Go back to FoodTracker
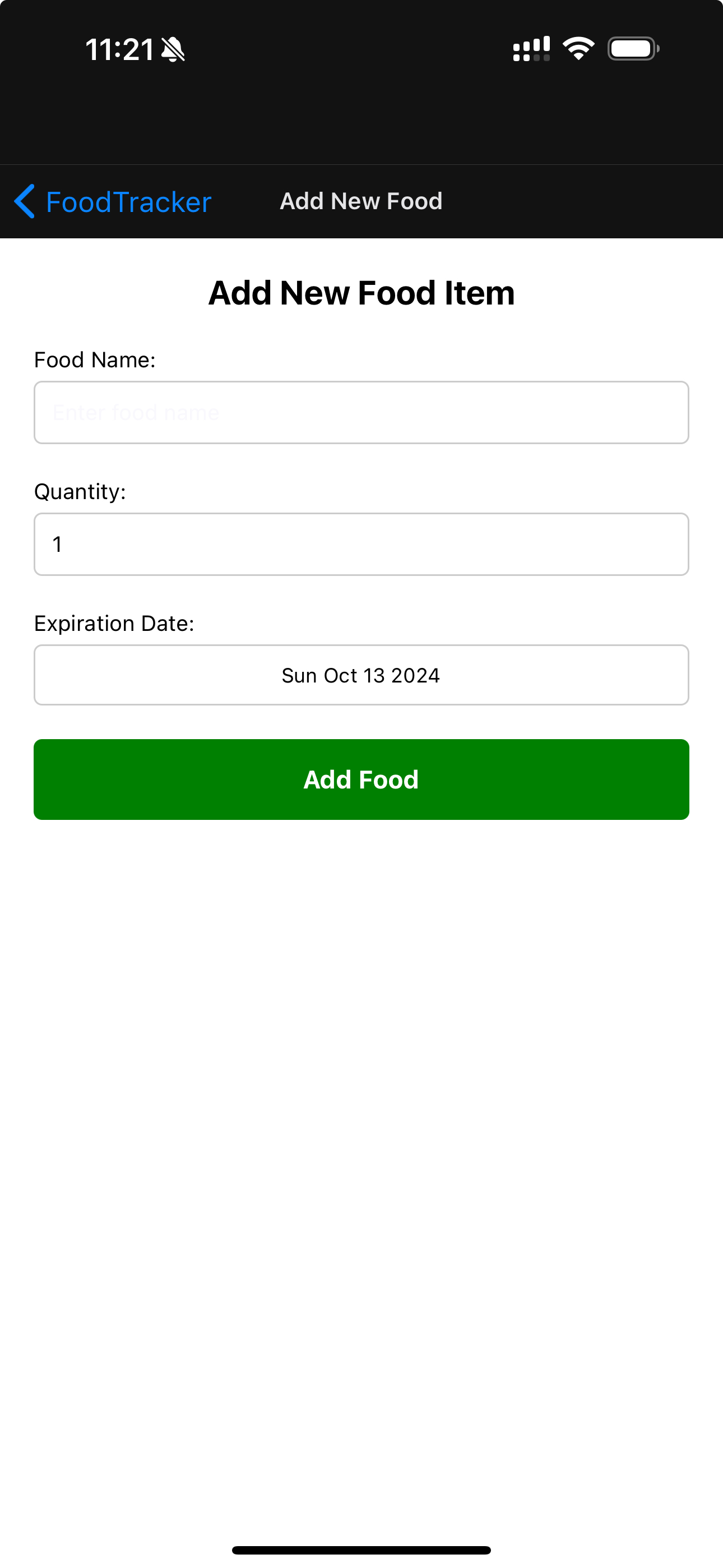 [x=113, y=202]
